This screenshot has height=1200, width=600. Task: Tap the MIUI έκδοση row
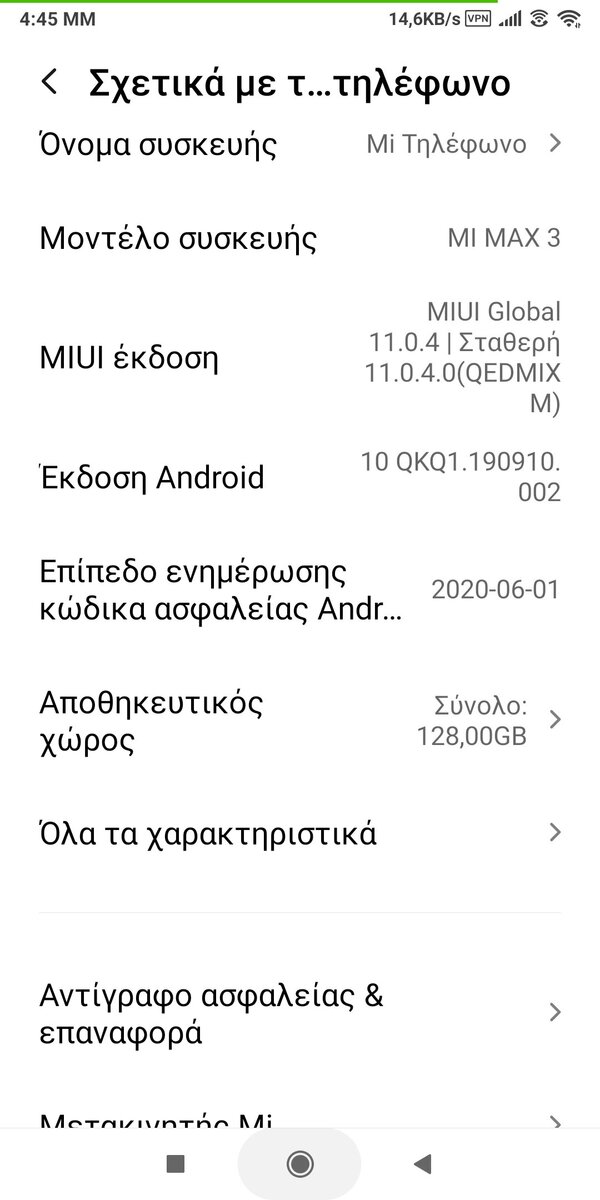tap(300, 358)
